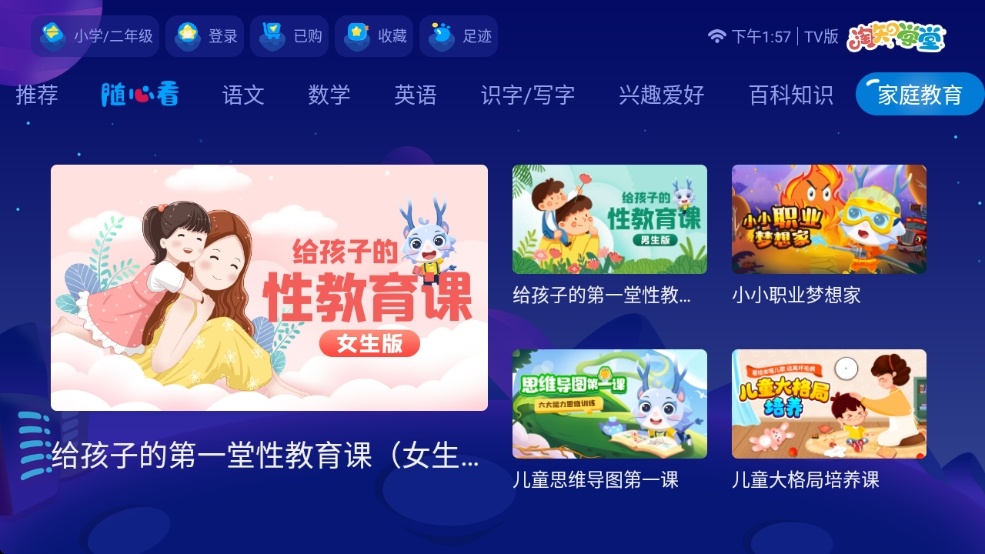
Task: Select the 家庭教育 tab
Action: pyautogui.click(x=919, y=95)
